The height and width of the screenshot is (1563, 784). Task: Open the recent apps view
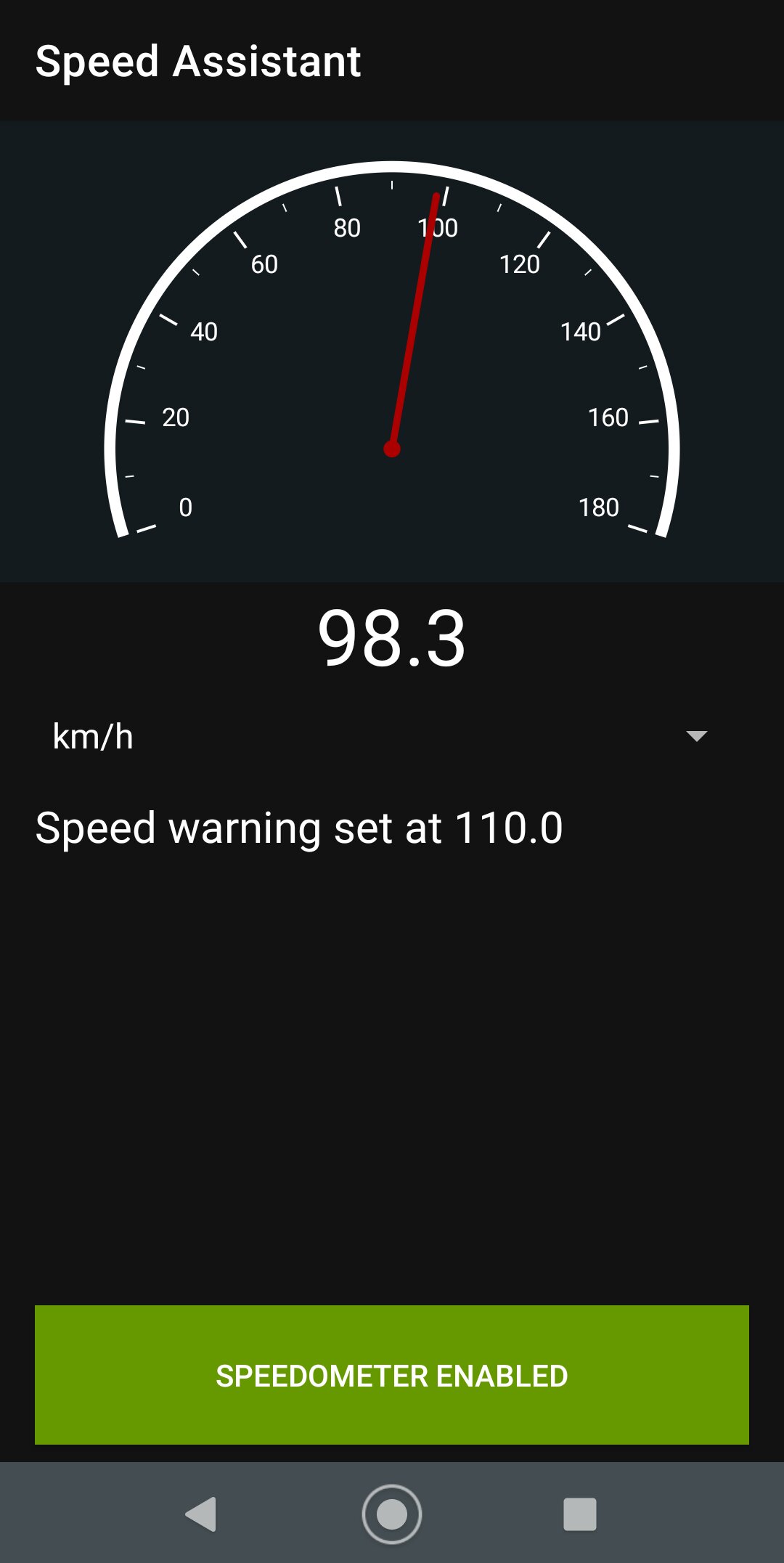(580, 1514)
